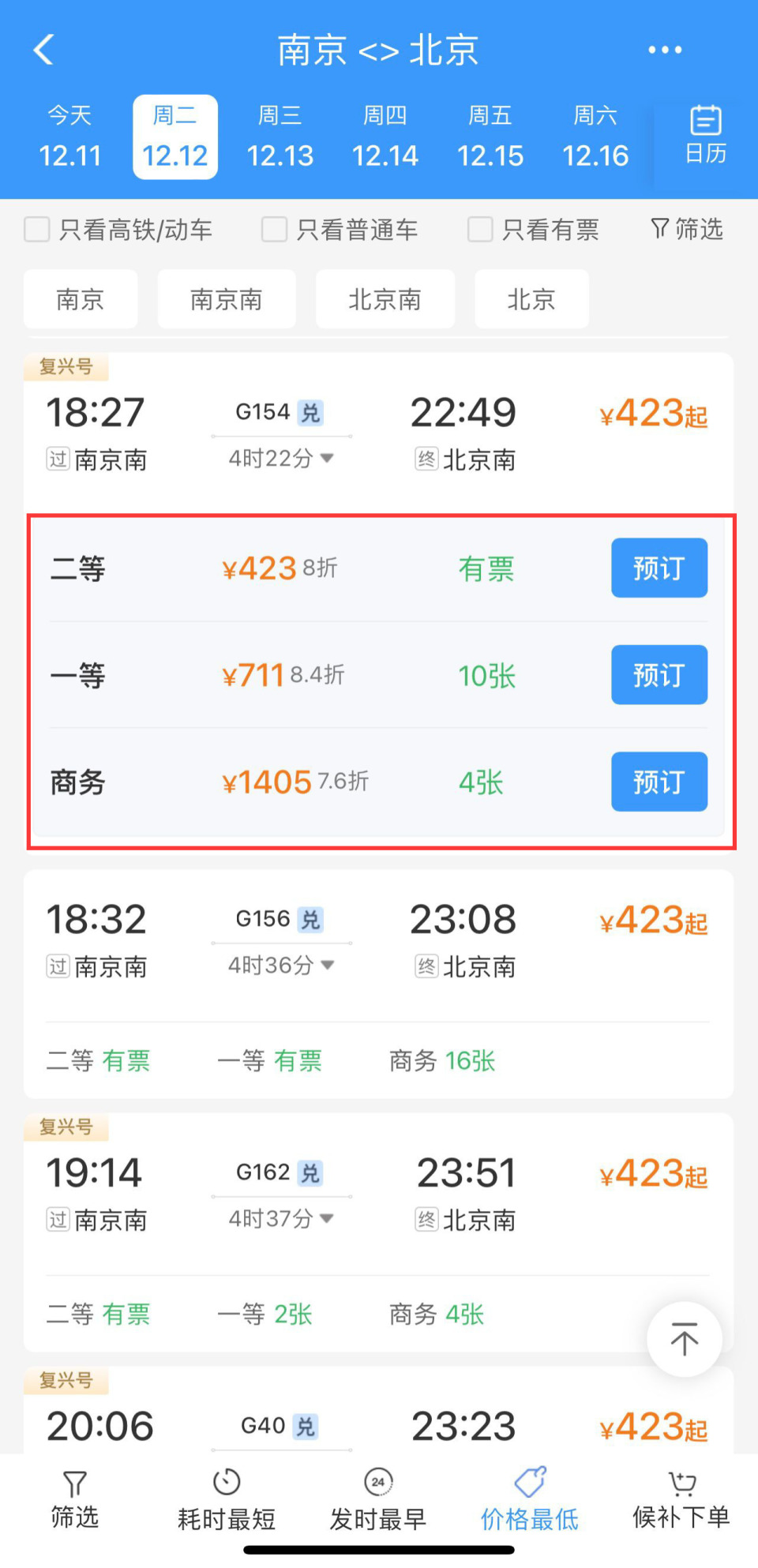The image size is (758, 1568).
Task: Select 价格最低 sort control
Action: pyautogui.click(x=528, y=1498)
